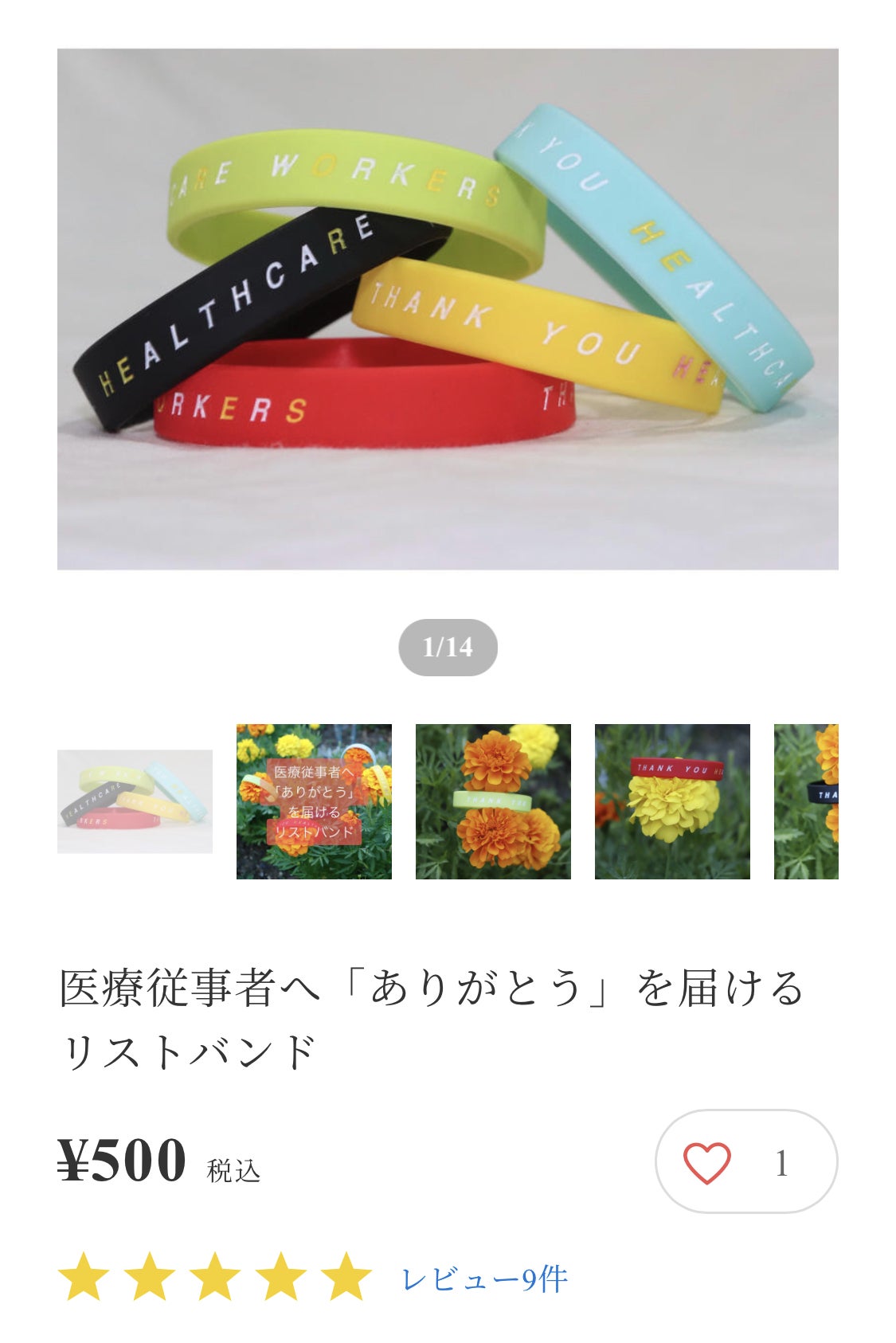Viewport: 896px width, 1343px height.
Task: Select the partly visible black wristband thumbnail
Action: click(806, 801)
